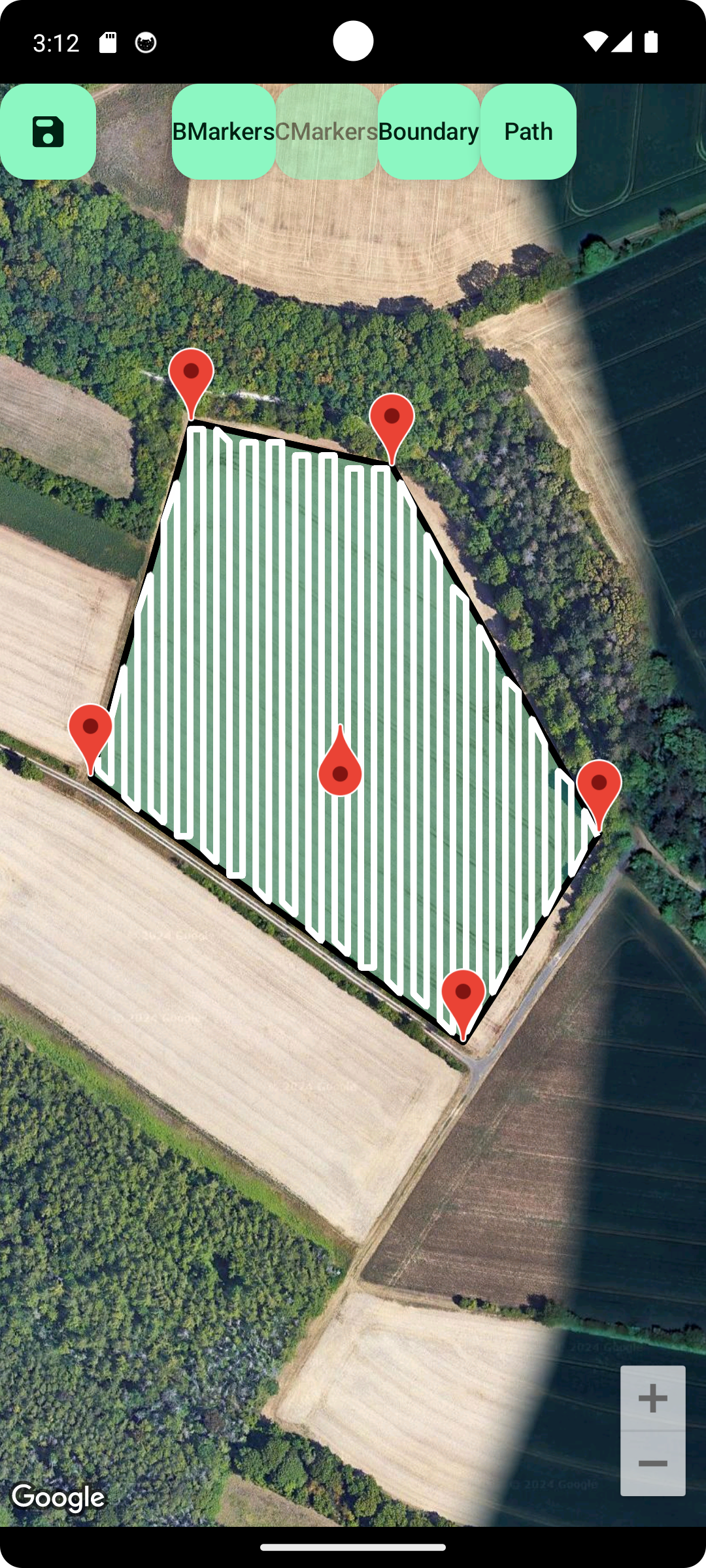
Task: Select the top-left boundary marker
Action: click(x=191, y=379)
